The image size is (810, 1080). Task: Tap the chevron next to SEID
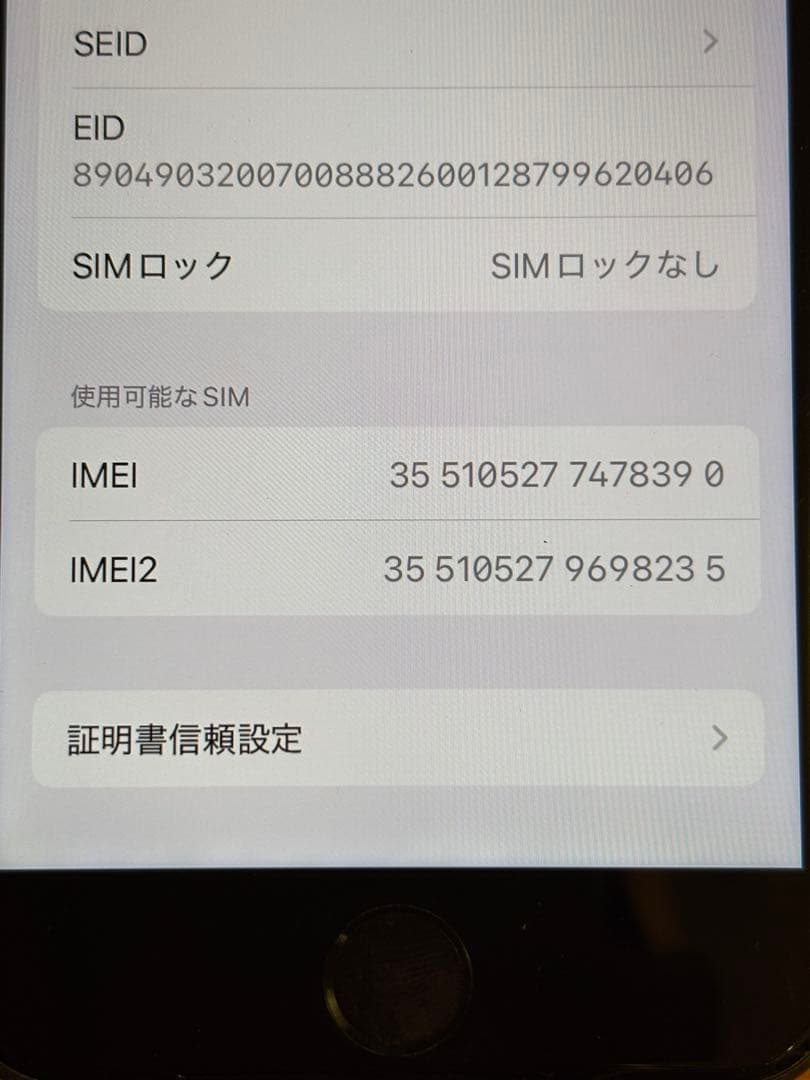(x=710, y=43)
